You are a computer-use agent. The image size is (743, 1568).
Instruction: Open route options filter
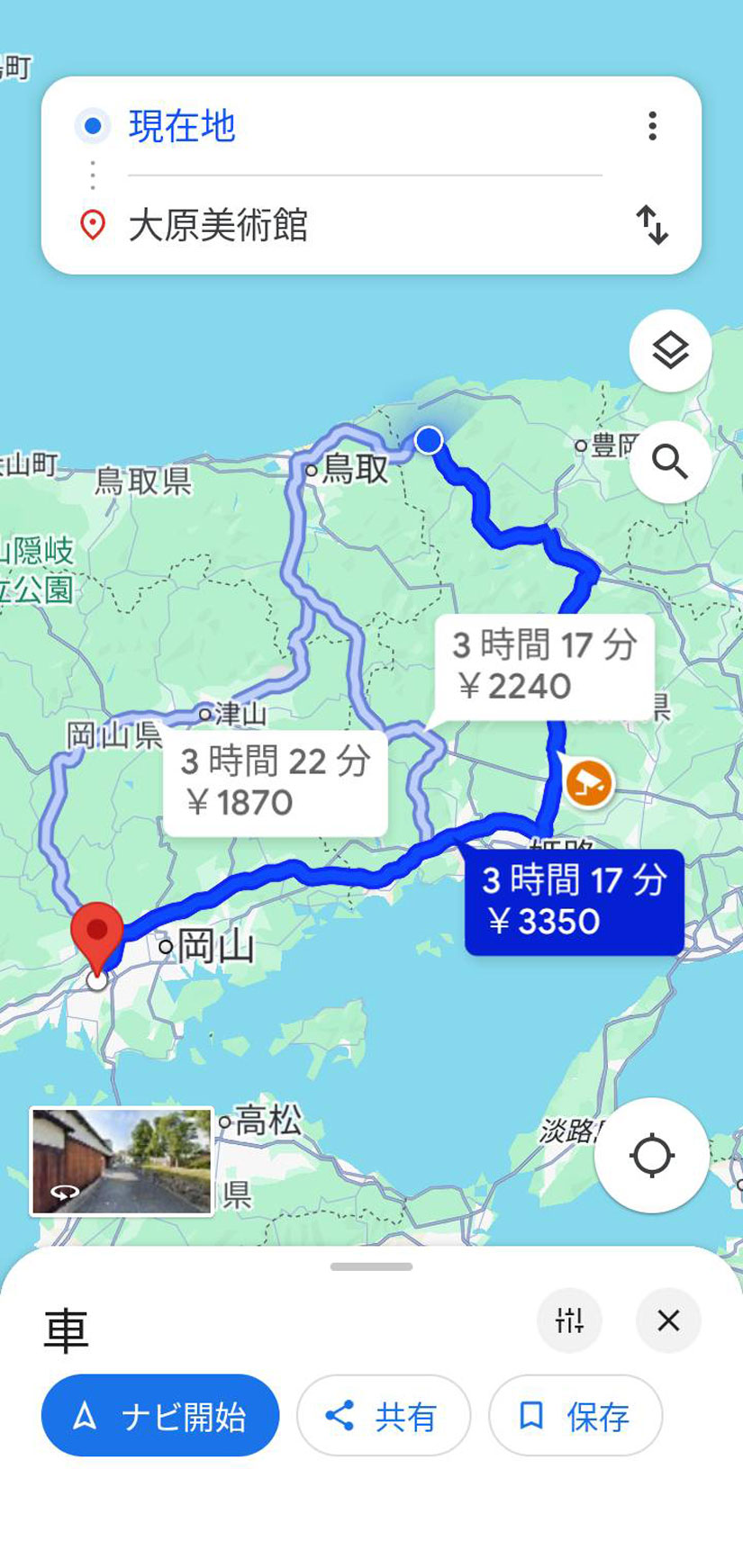[x=569, y=1320]
